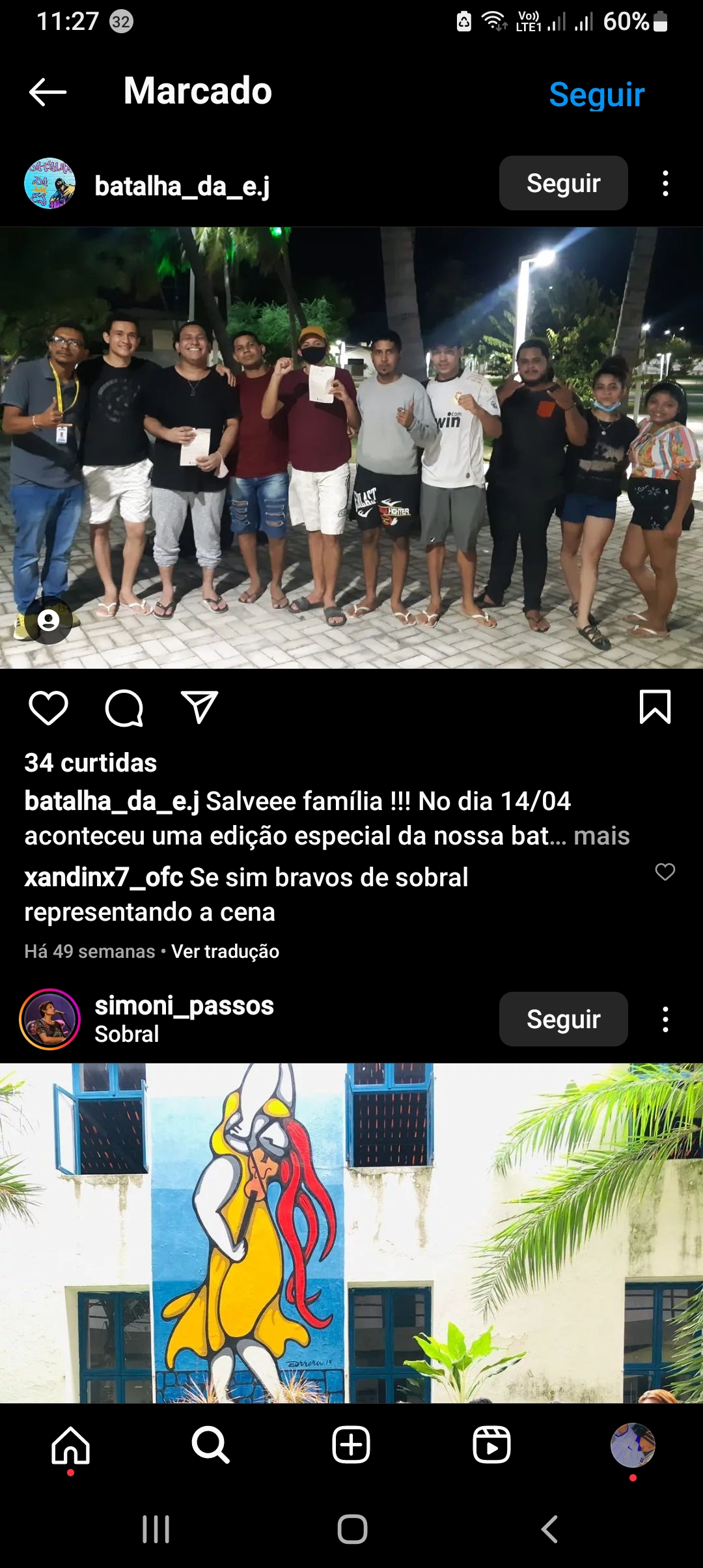Open options menu for batalha_da_e.j post
This screenshot has height=1568, width=703.
pyautogui.click(x=665, y=184)
